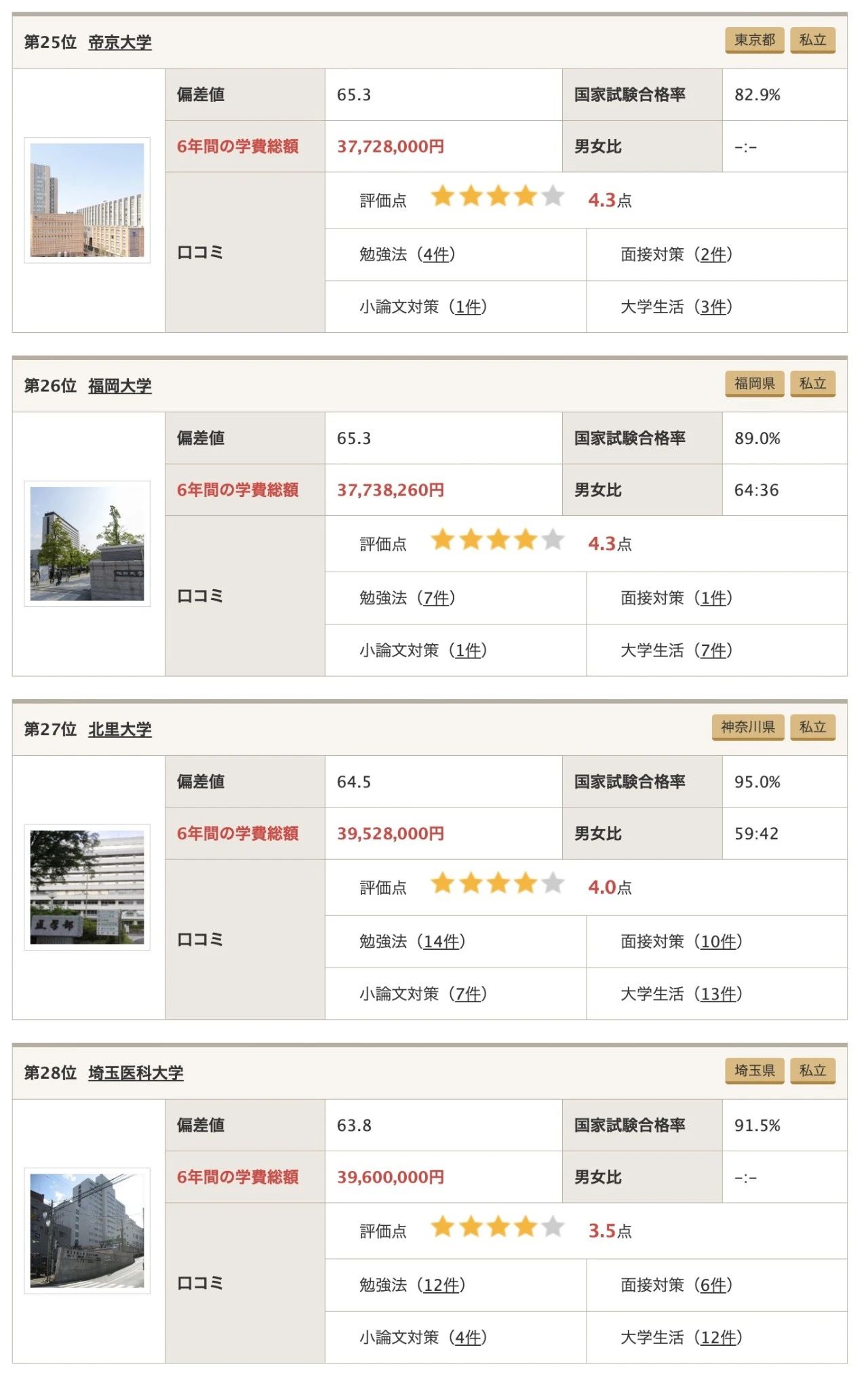View 帝京大学's 2件 面接対策 reviews

coord(712,255)
